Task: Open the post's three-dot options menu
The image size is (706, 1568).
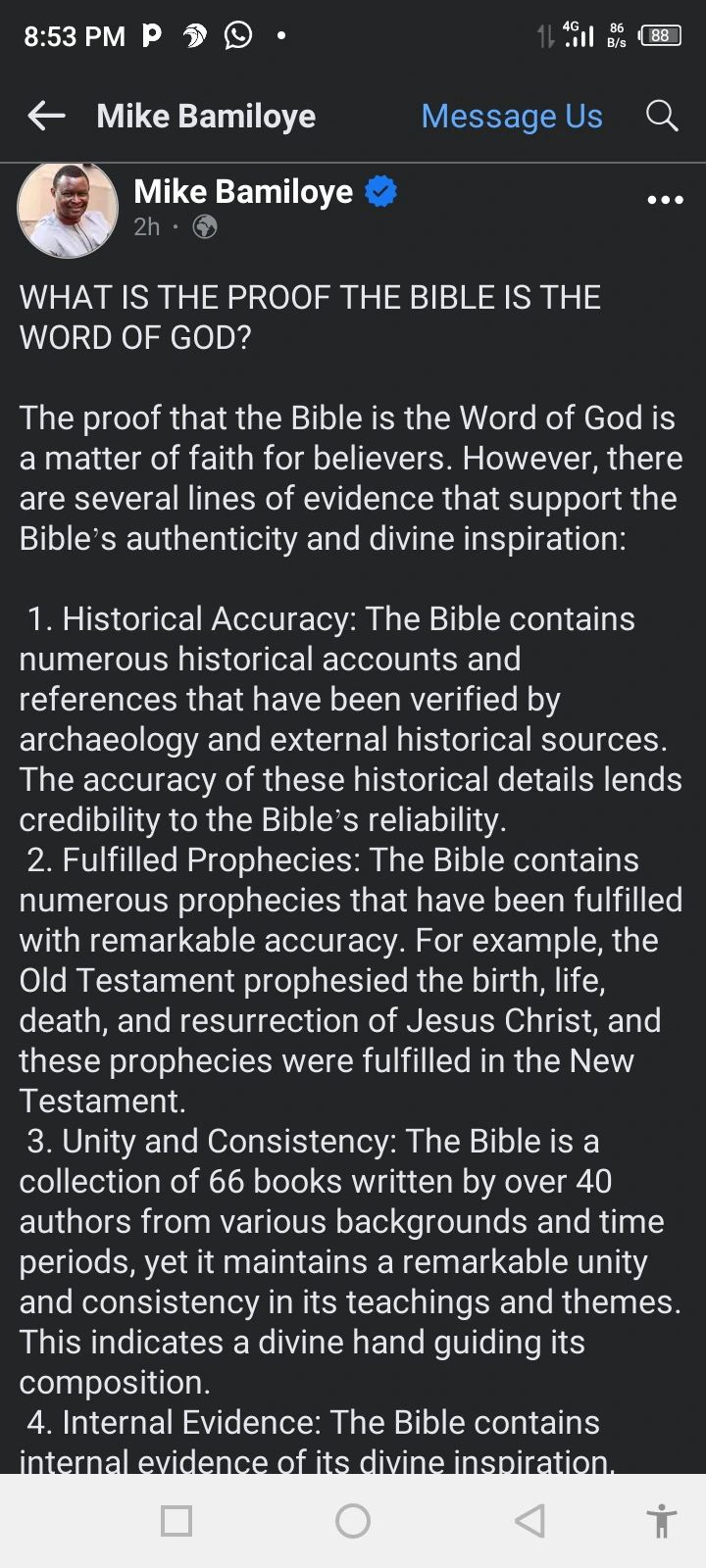Action: pos(665,200)
